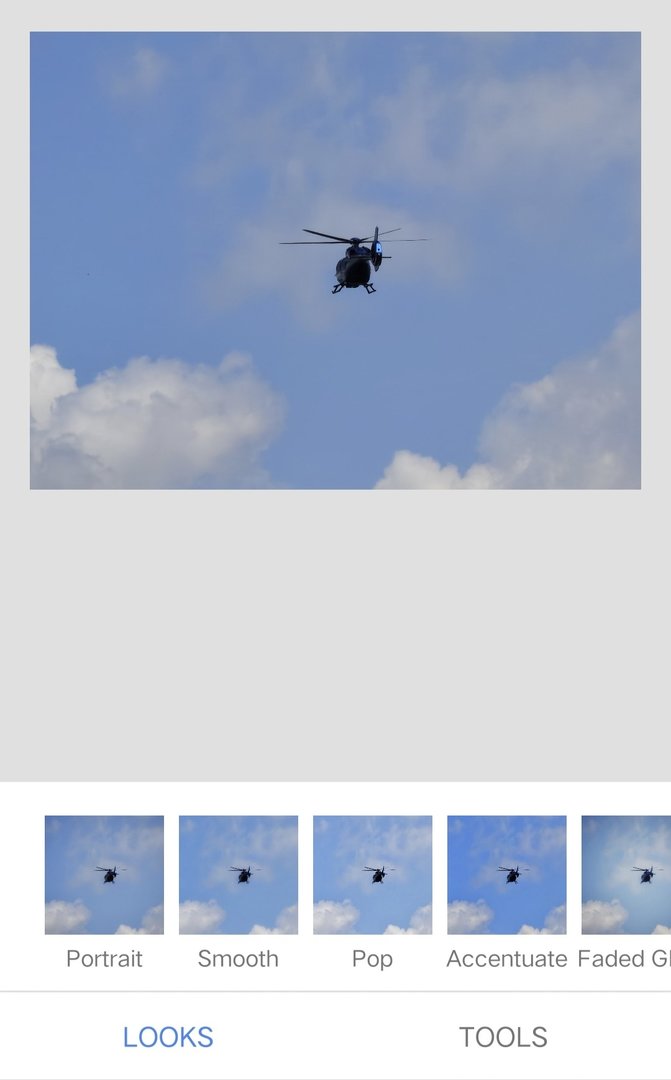This screenshot has height=1080, width=671.
Task: Apply the Accentuate filter
Action: pos(506,875)
